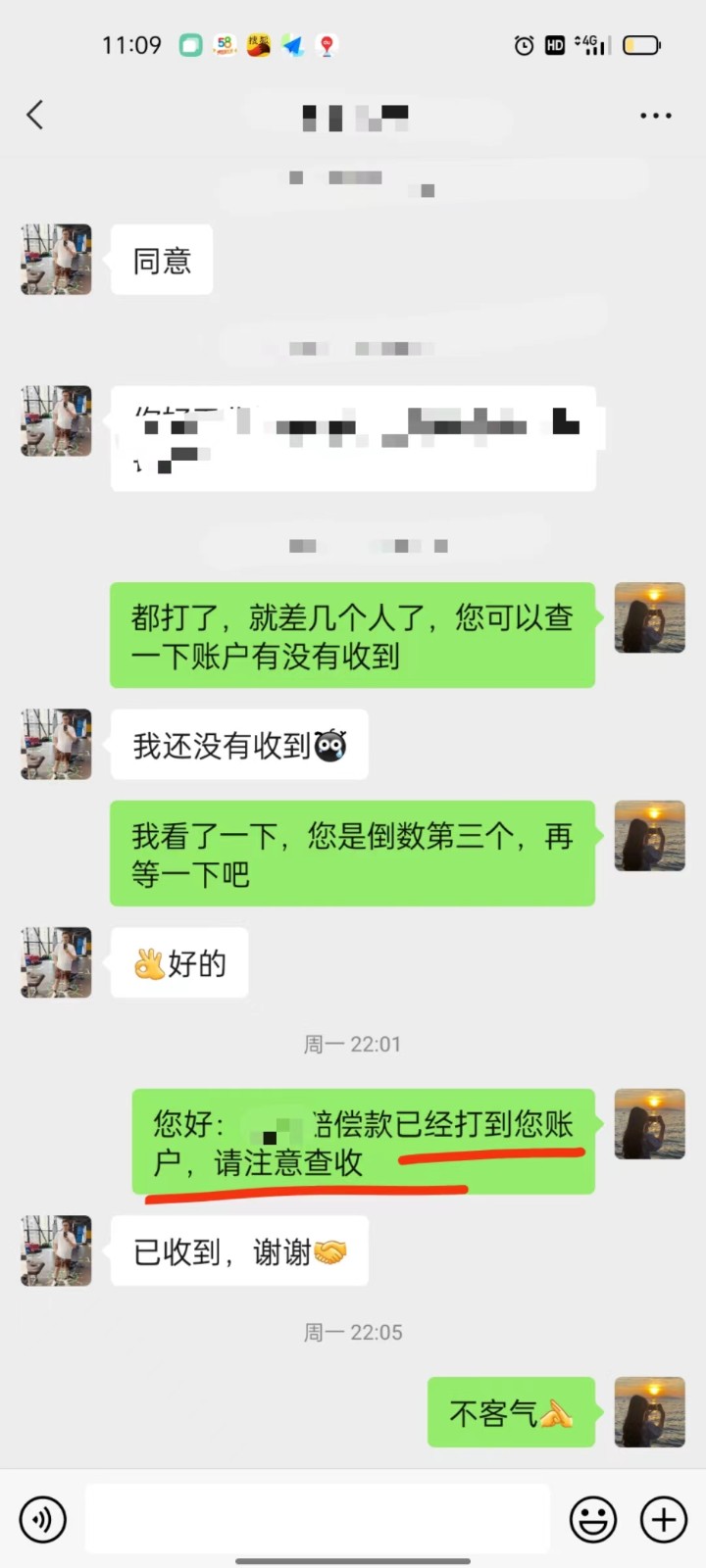The height and width of the screenshot is (1568, 706).
Task: Open my avatar beside 不客气 message
Action: point(649,1412)
